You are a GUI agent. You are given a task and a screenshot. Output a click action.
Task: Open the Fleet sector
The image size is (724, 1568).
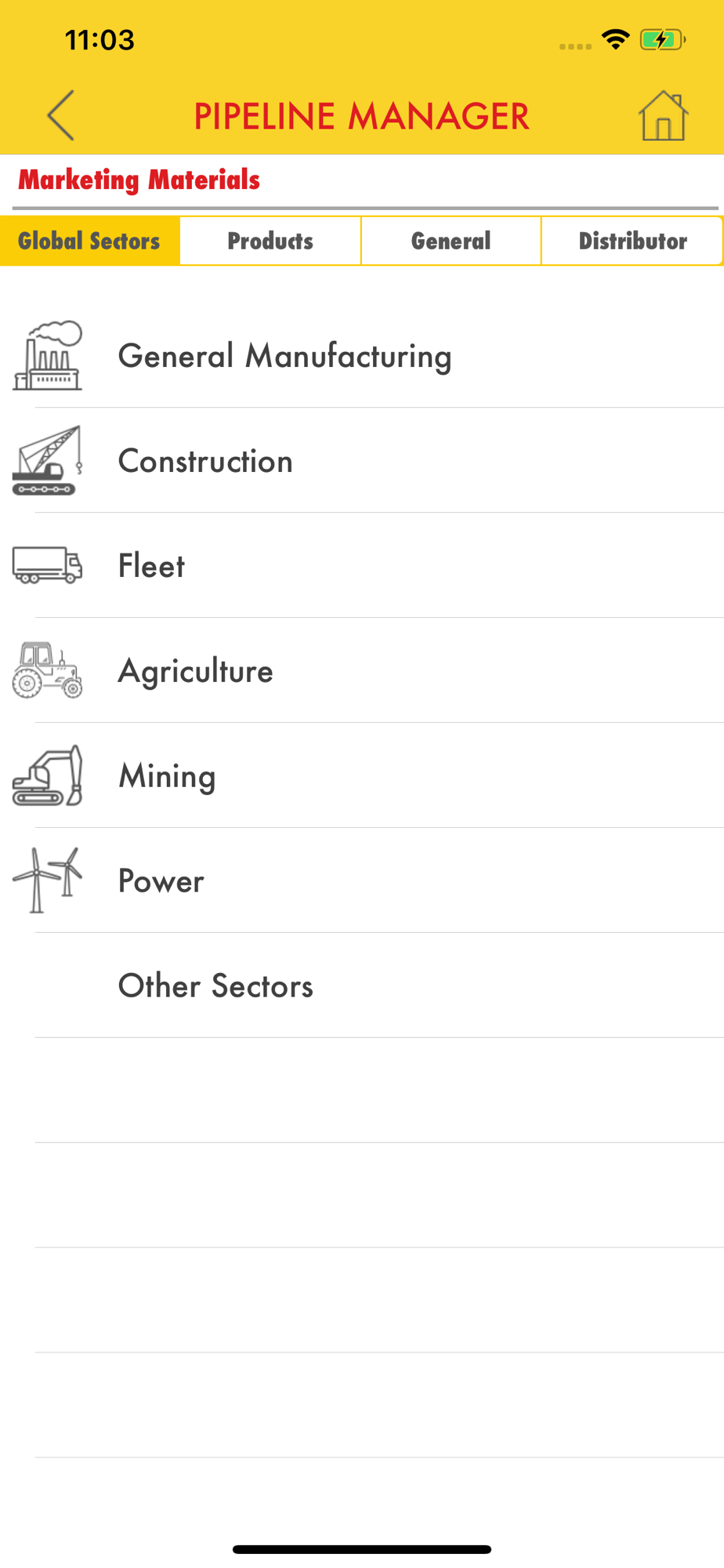(362, 565)
